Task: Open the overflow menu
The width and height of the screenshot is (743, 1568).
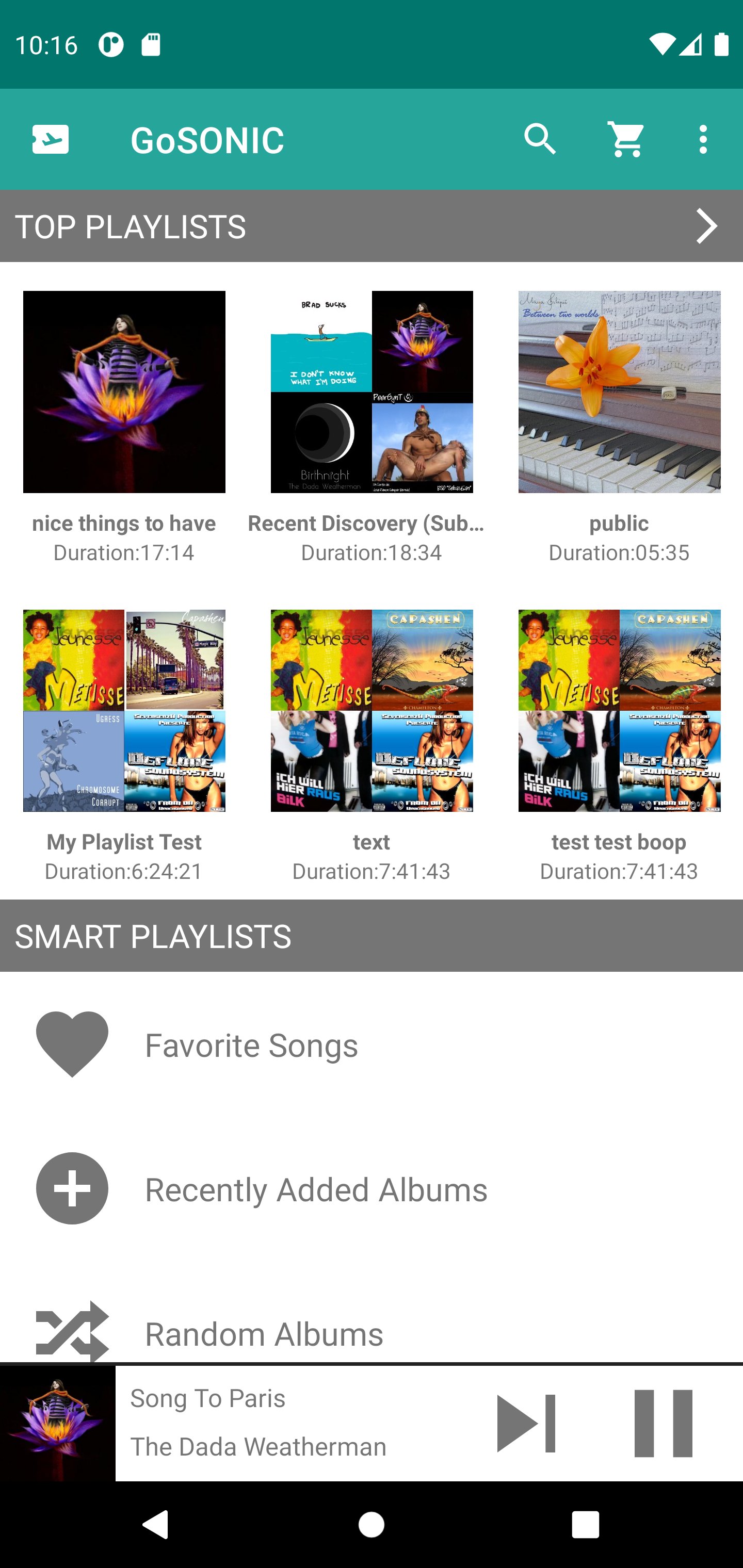Action: point(703,139)
